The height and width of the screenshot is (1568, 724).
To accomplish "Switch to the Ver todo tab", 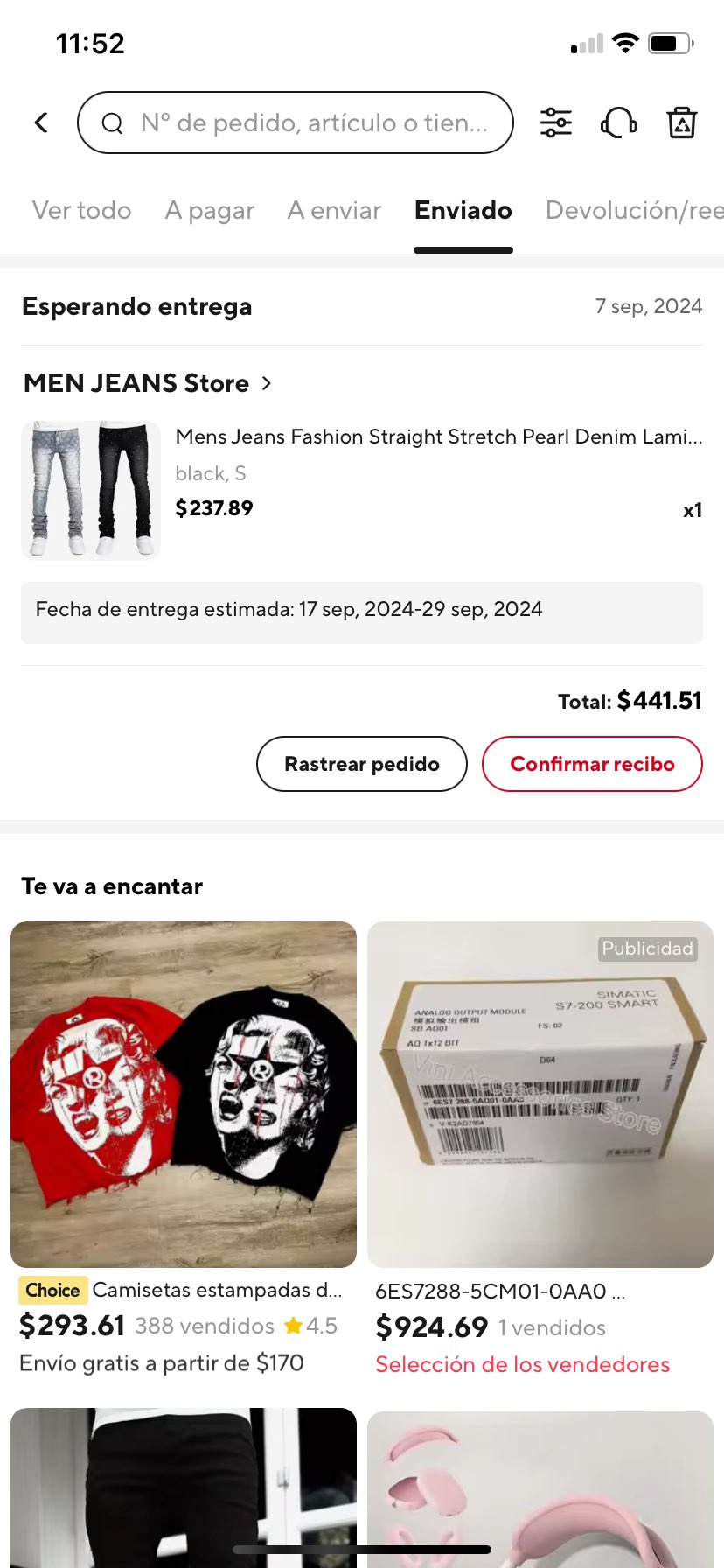I will click(81, 210).
